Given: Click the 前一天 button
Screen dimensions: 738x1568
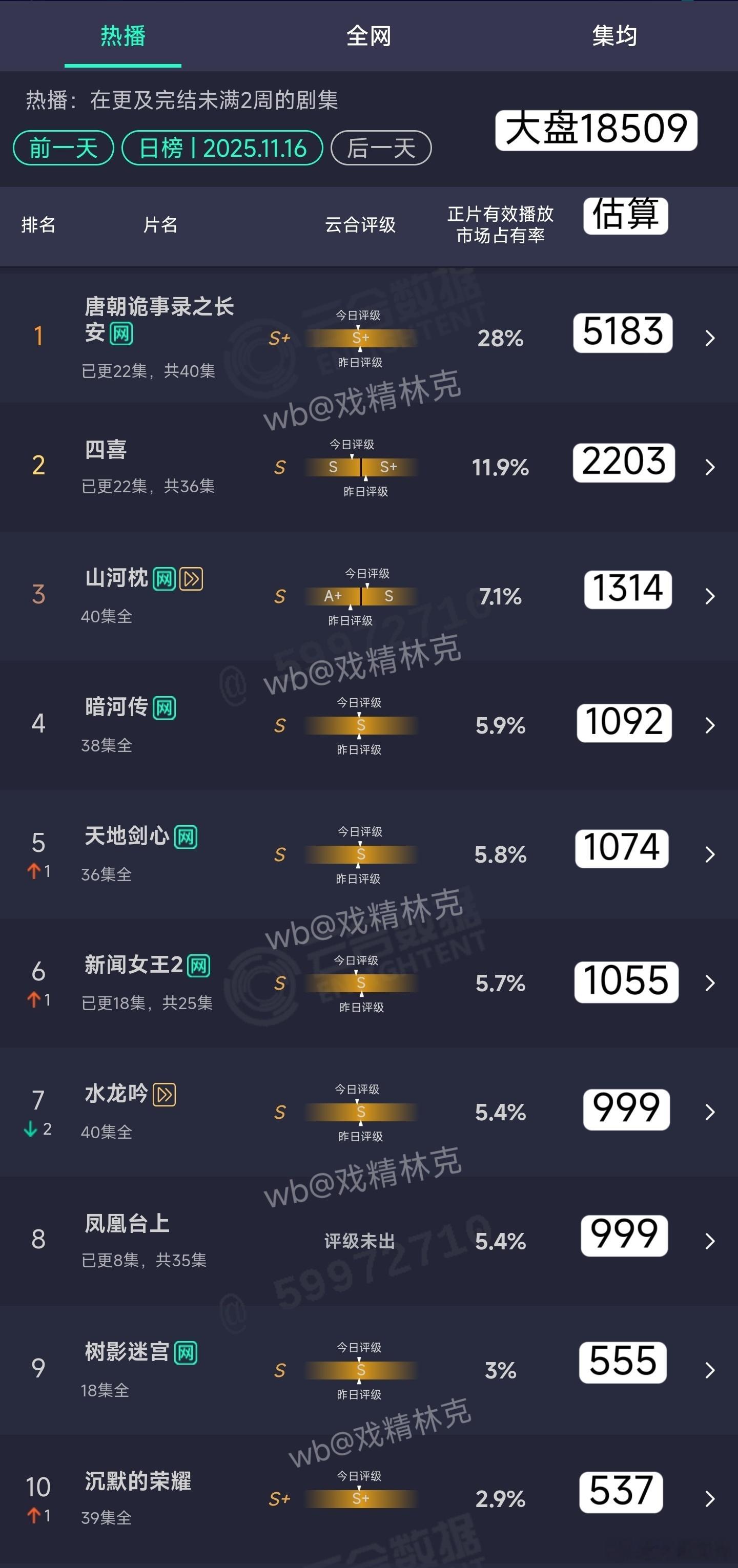Looking at the screenshot, I should point(62,148).
